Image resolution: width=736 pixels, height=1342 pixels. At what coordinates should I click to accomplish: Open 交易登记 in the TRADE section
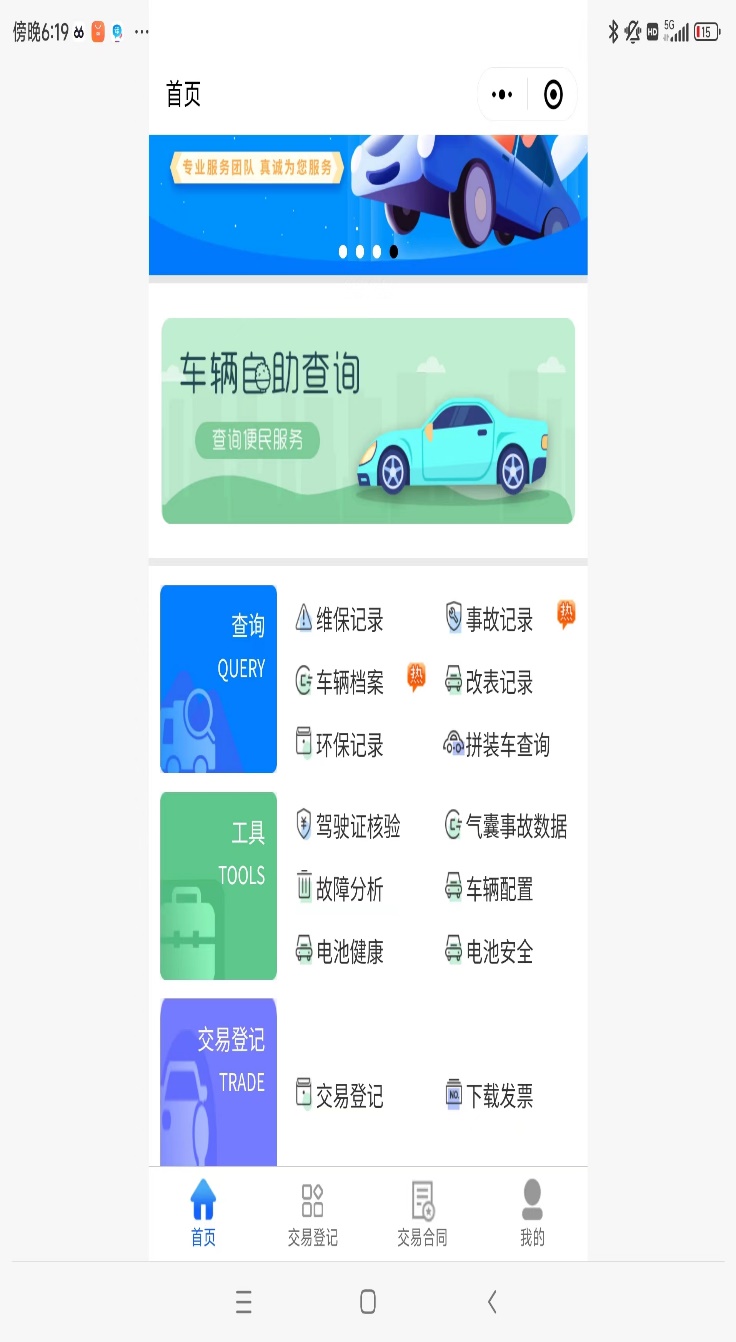pos(340,1096)
